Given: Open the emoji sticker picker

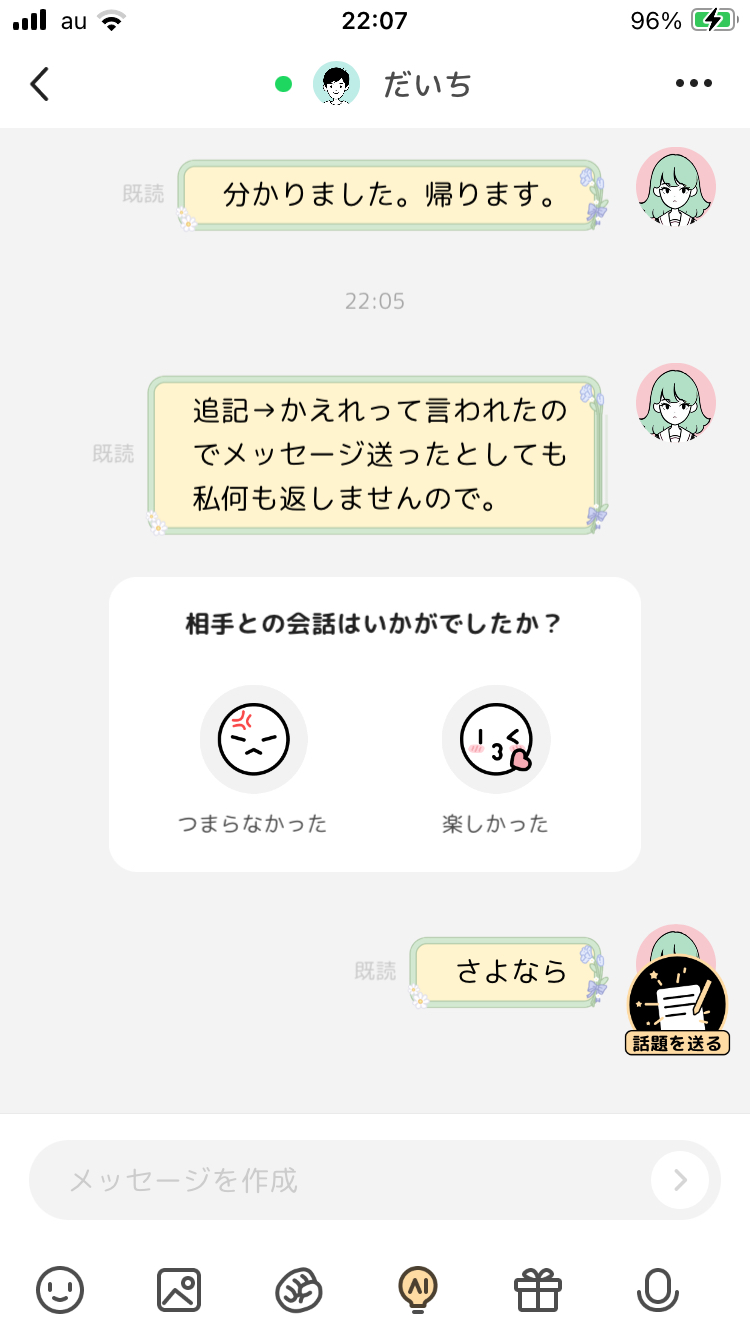Looking at the screenshot, I should (60, 1290).
